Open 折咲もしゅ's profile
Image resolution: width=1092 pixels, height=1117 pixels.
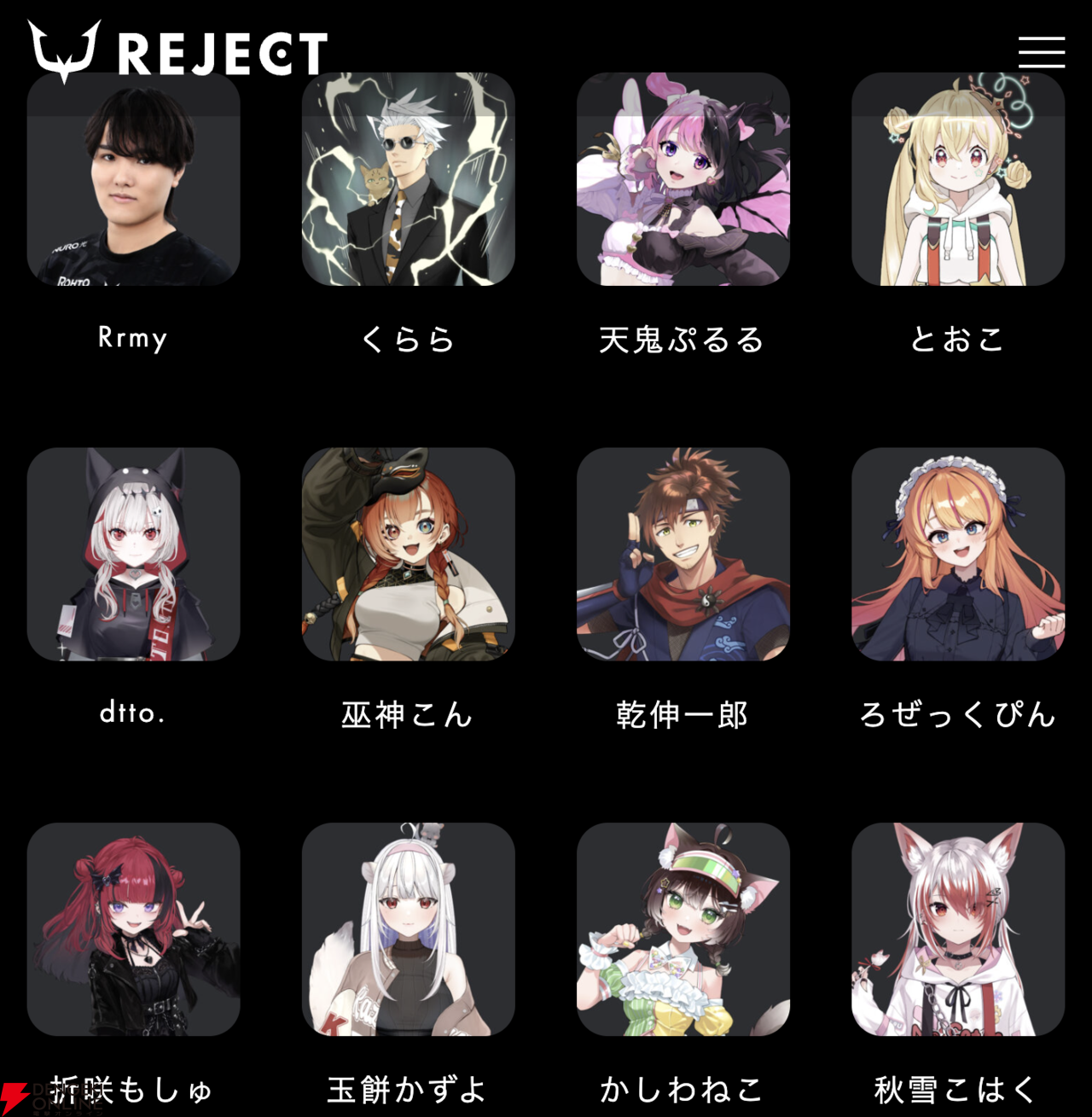tap(133, 929)
